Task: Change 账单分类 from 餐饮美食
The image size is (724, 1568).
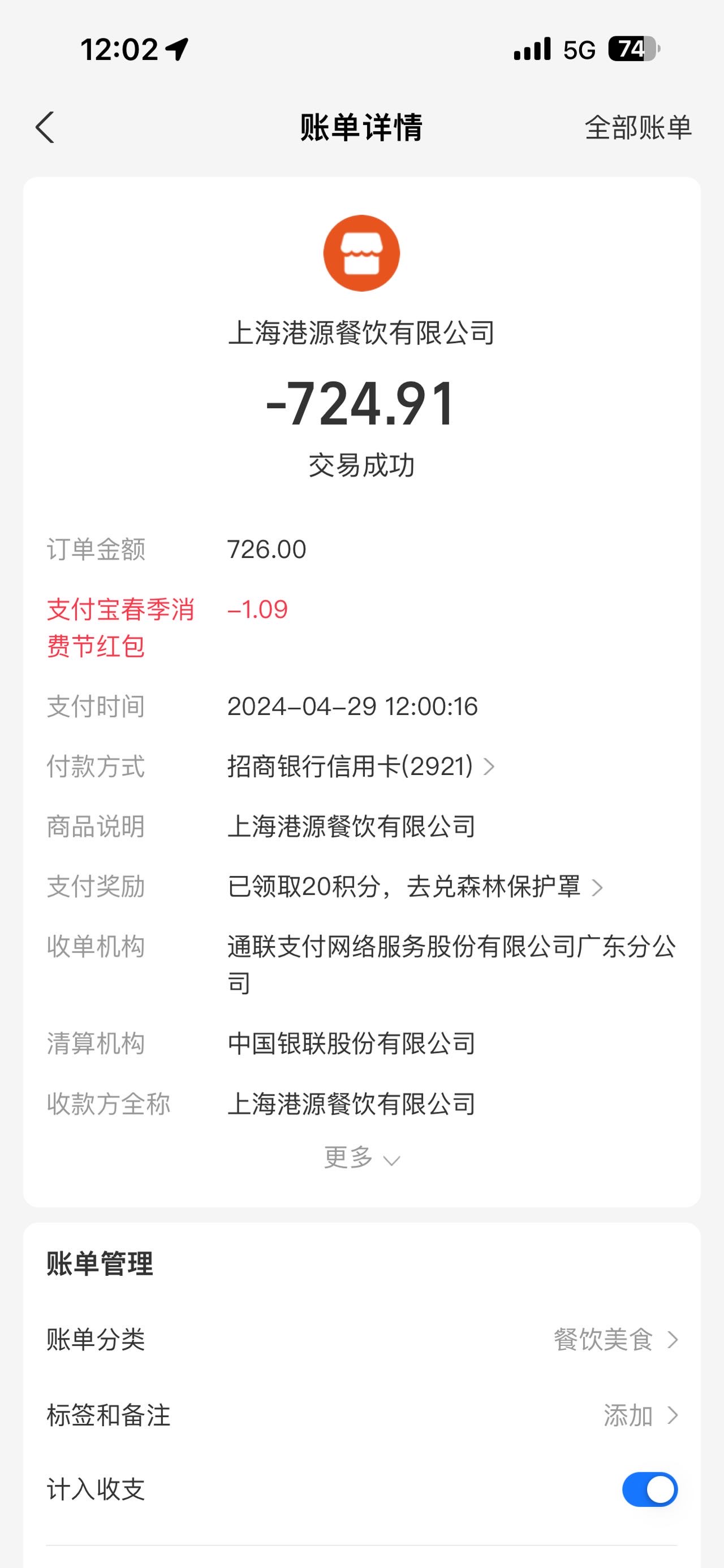Action: (361, 1340)
